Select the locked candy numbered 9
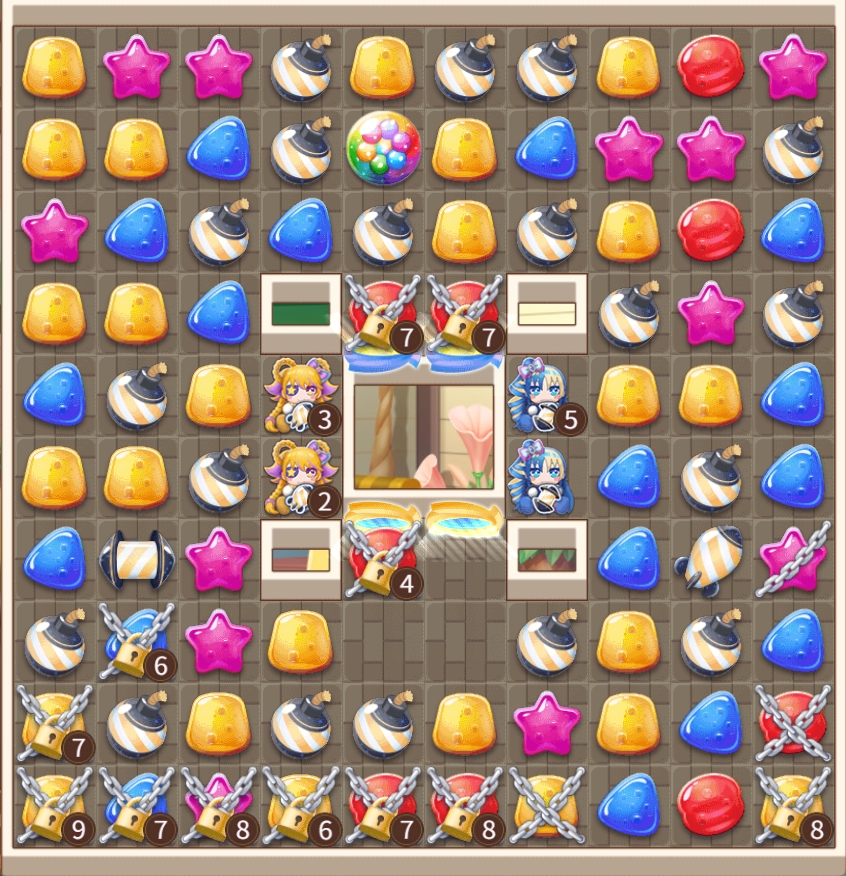This screenshot has height=876, width=846. [54, 810]
